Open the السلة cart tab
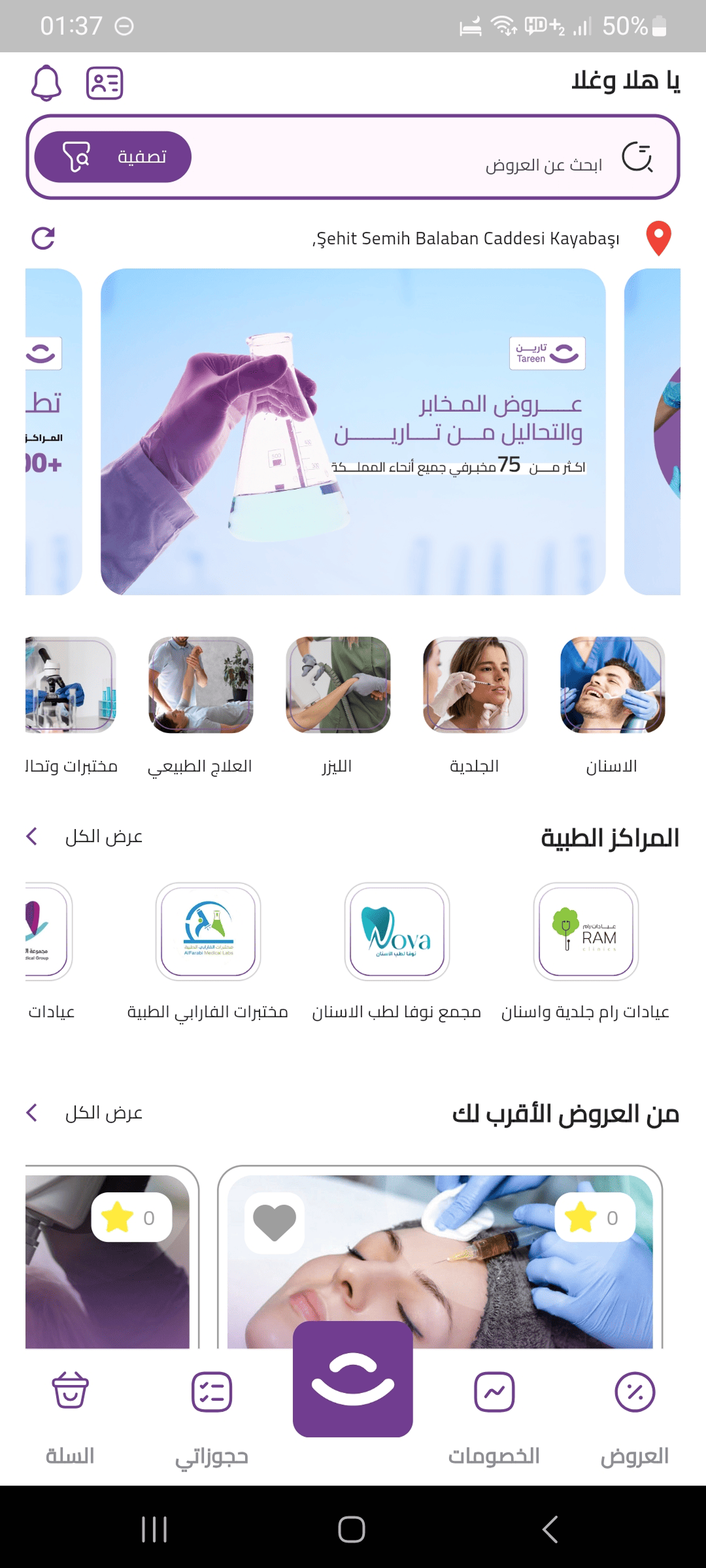The height and width of the screenshot is (1568, 706). (x=70, y=1411)
